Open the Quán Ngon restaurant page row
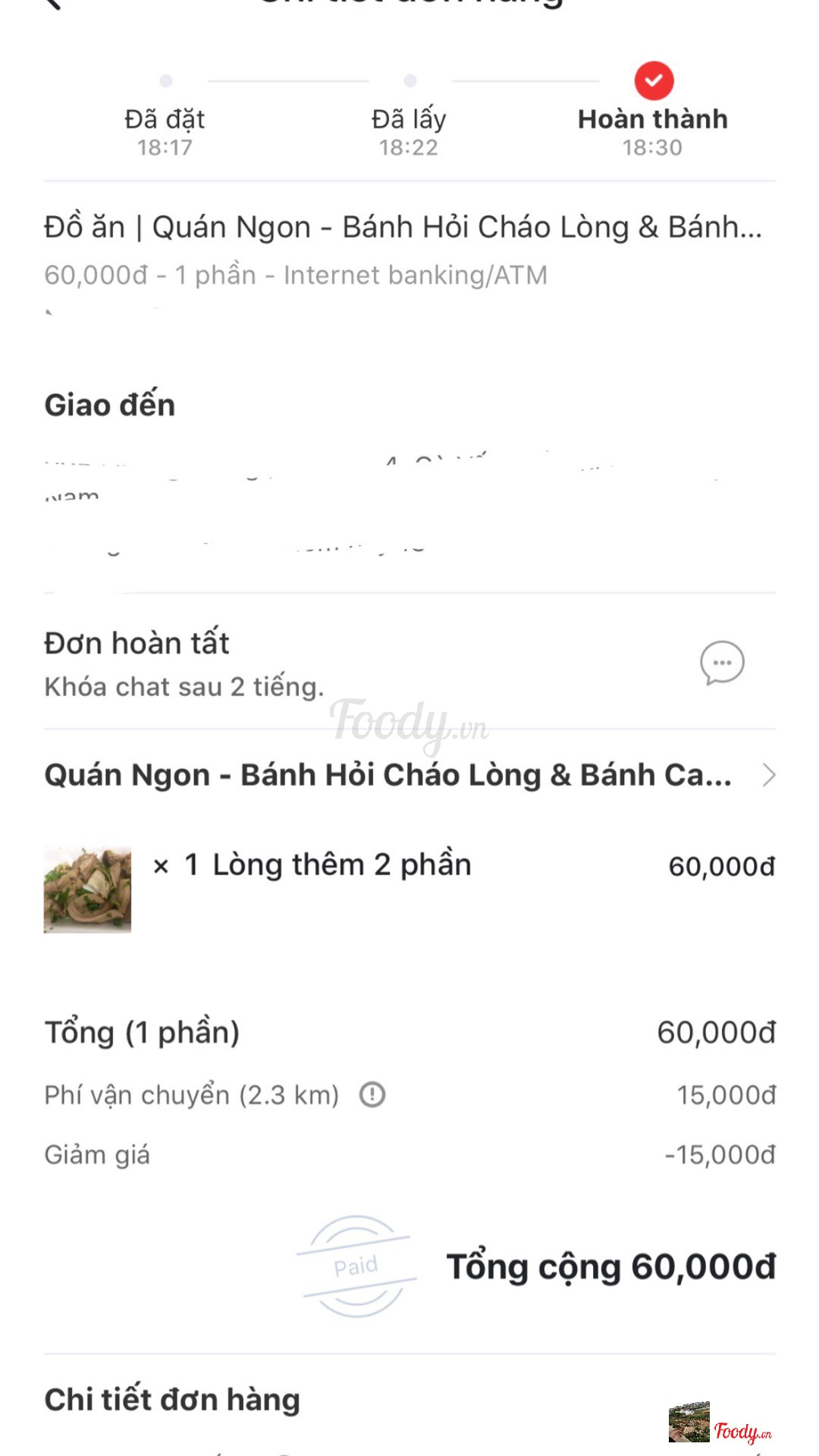 pos(409,775)
